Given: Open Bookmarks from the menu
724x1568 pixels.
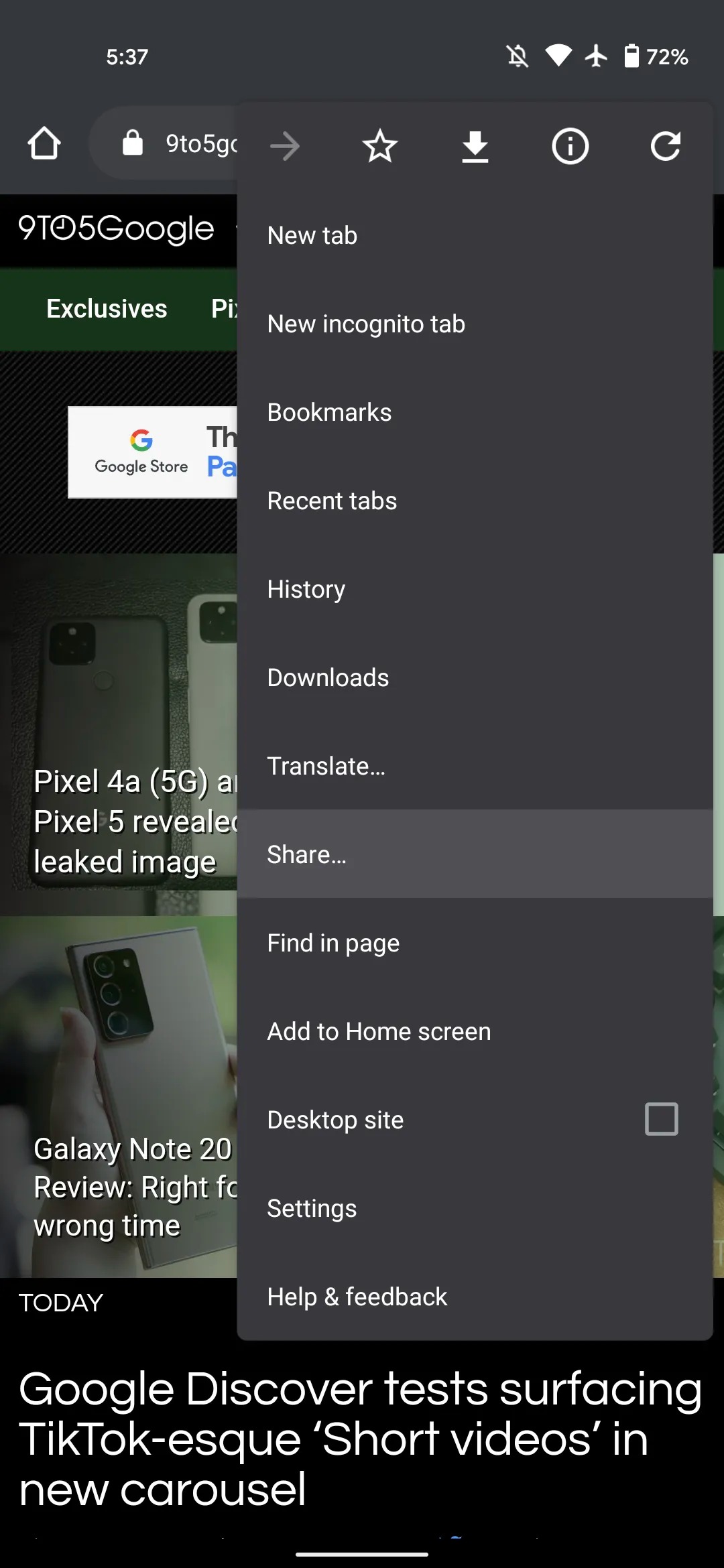Looking at the screenshot, I should 475,413.
